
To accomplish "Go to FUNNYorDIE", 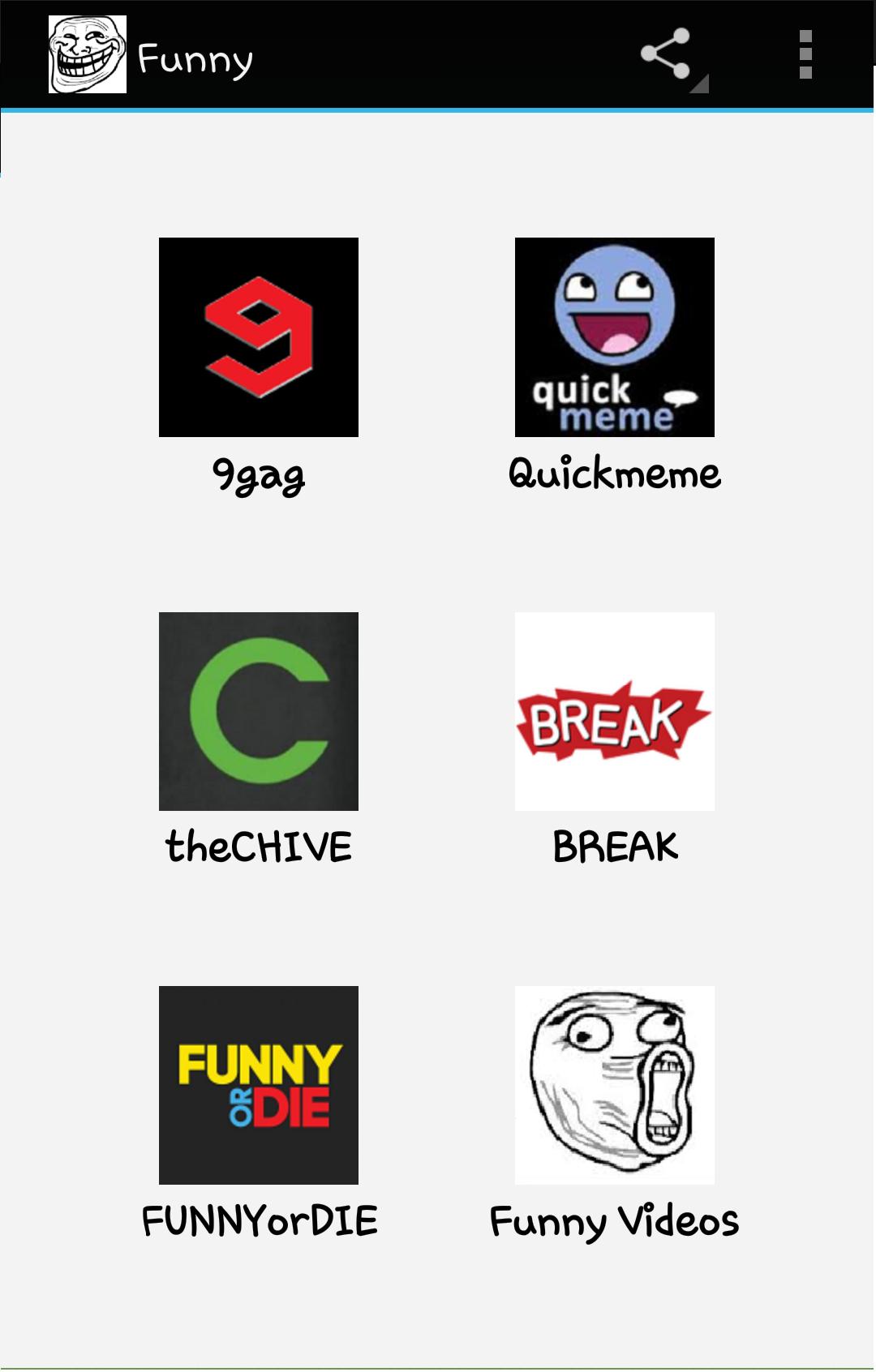I will tap(259, 1085).
